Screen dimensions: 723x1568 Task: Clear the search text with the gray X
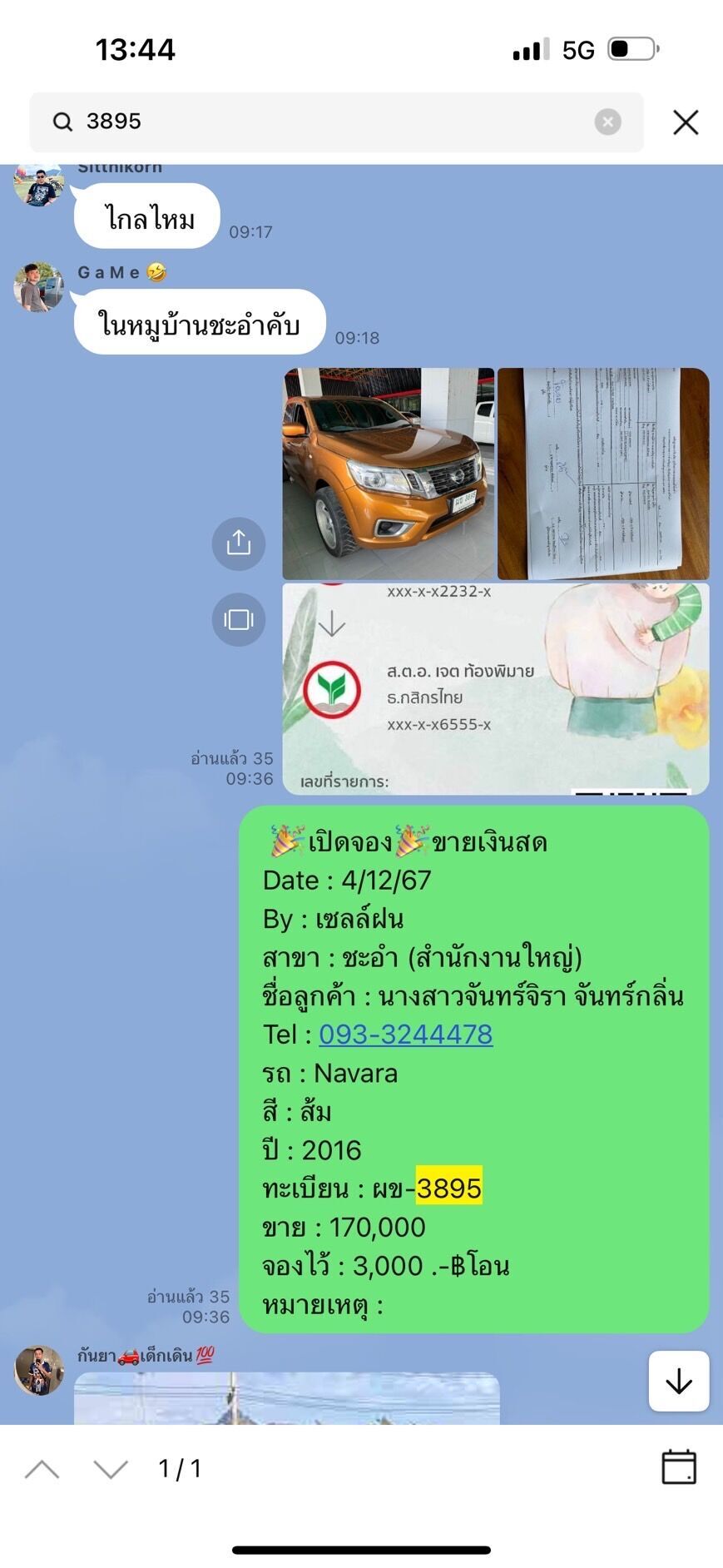tap(608, 122)
